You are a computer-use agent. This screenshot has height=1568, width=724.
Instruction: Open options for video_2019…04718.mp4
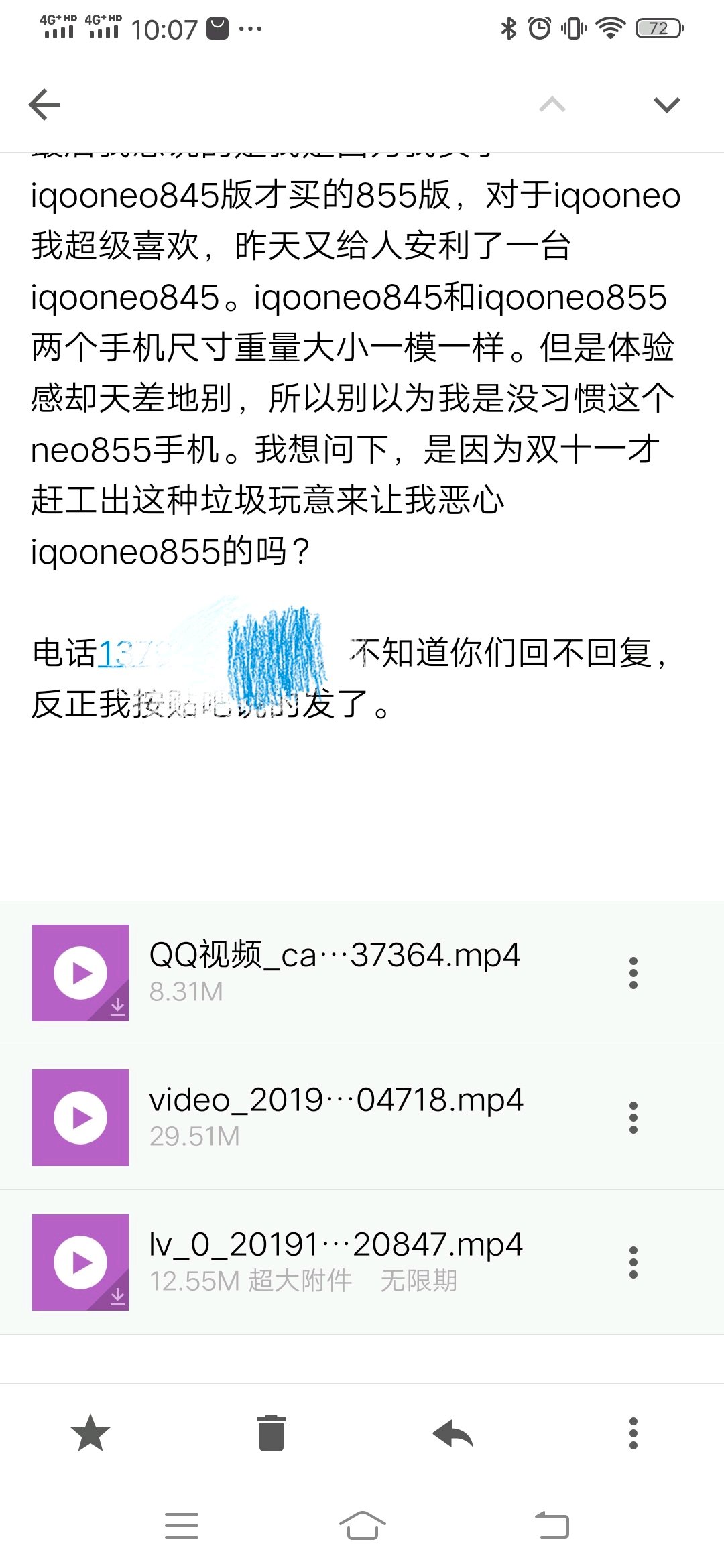tap(633, 1118)
